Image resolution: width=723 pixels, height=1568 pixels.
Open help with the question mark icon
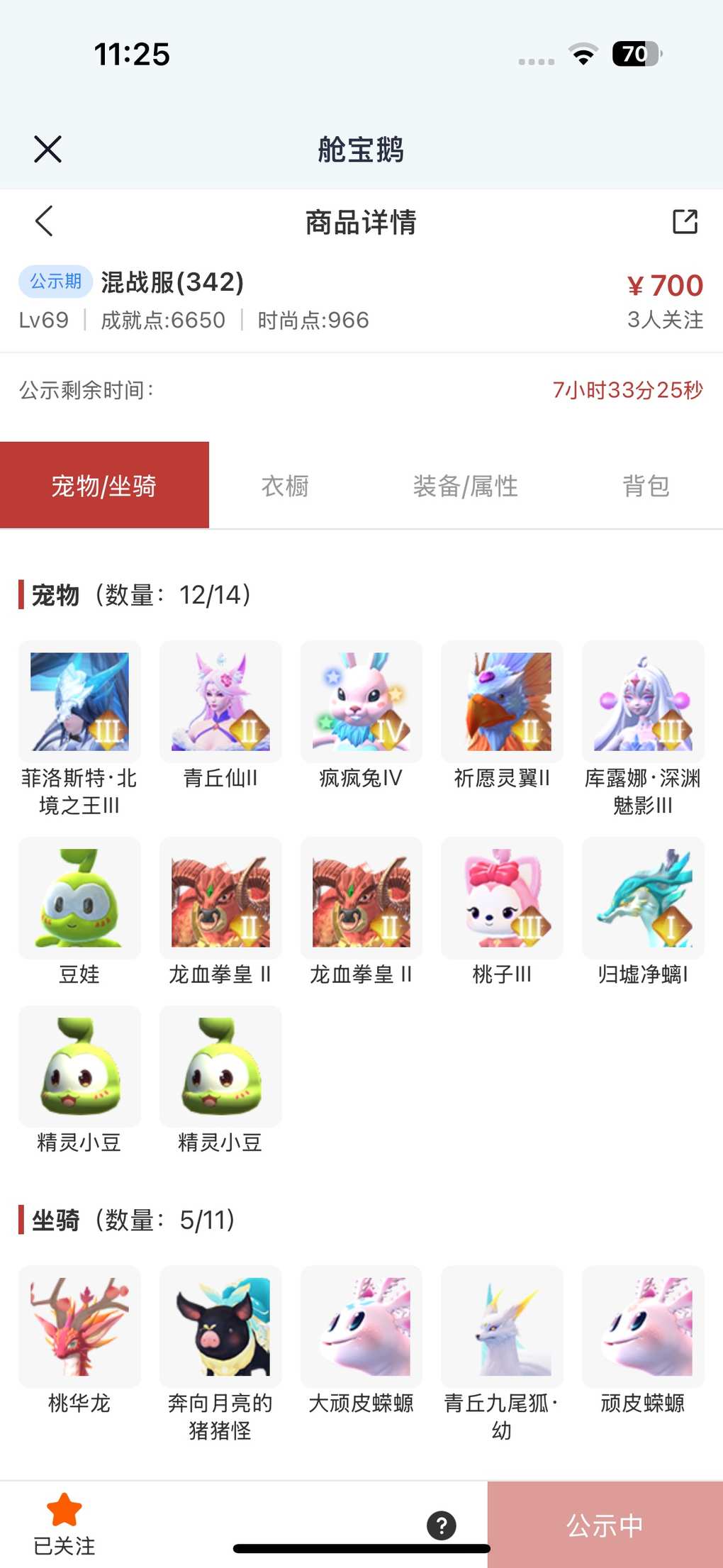click(442, 1525)
